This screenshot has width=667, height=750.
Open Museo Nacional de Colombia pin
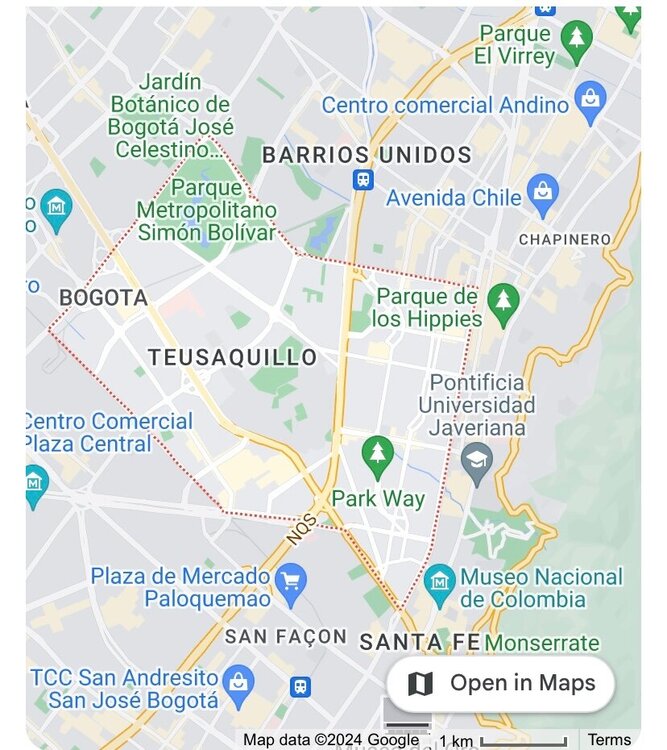tap(439, 581)
